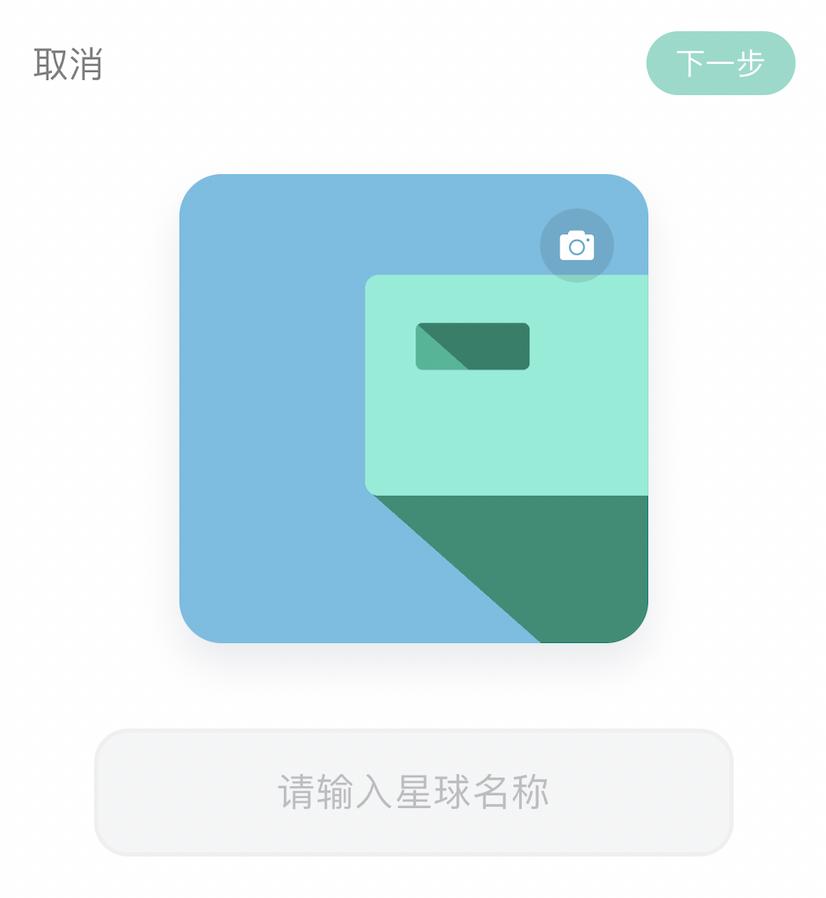Tap the rounded input field below image
Viewport: 826px width, 898px height.
(x=413, y=792)
